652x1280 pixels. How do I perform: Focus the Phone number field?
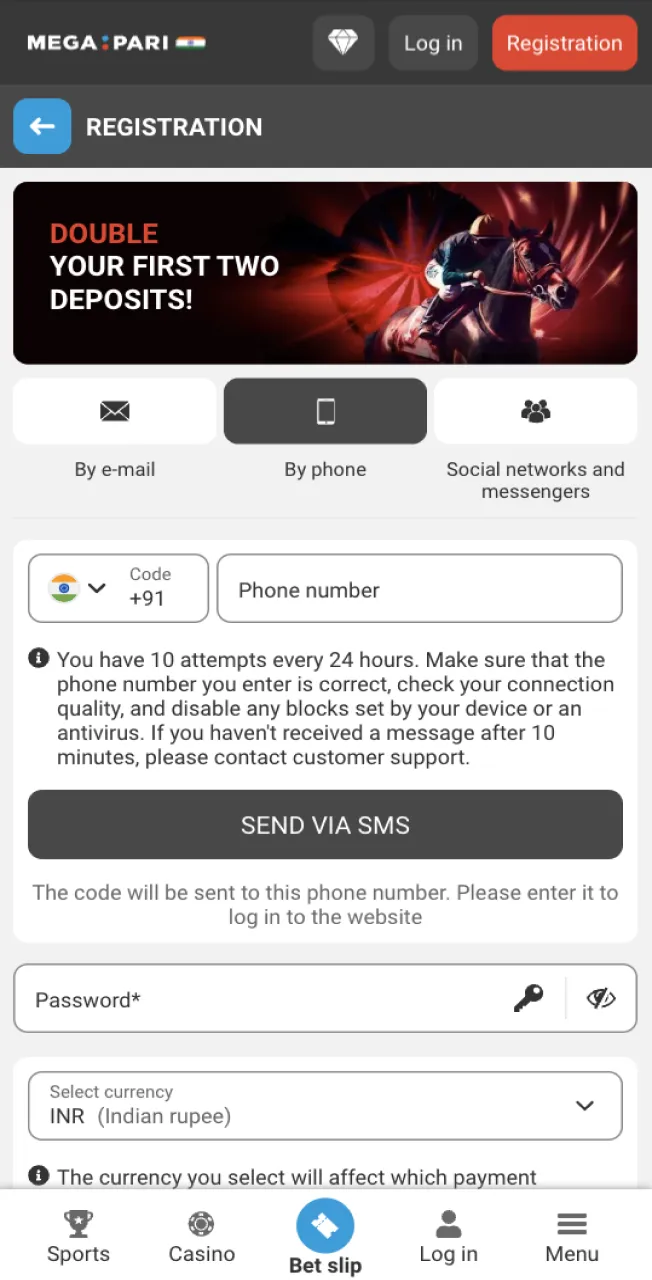tap(419, 590)
